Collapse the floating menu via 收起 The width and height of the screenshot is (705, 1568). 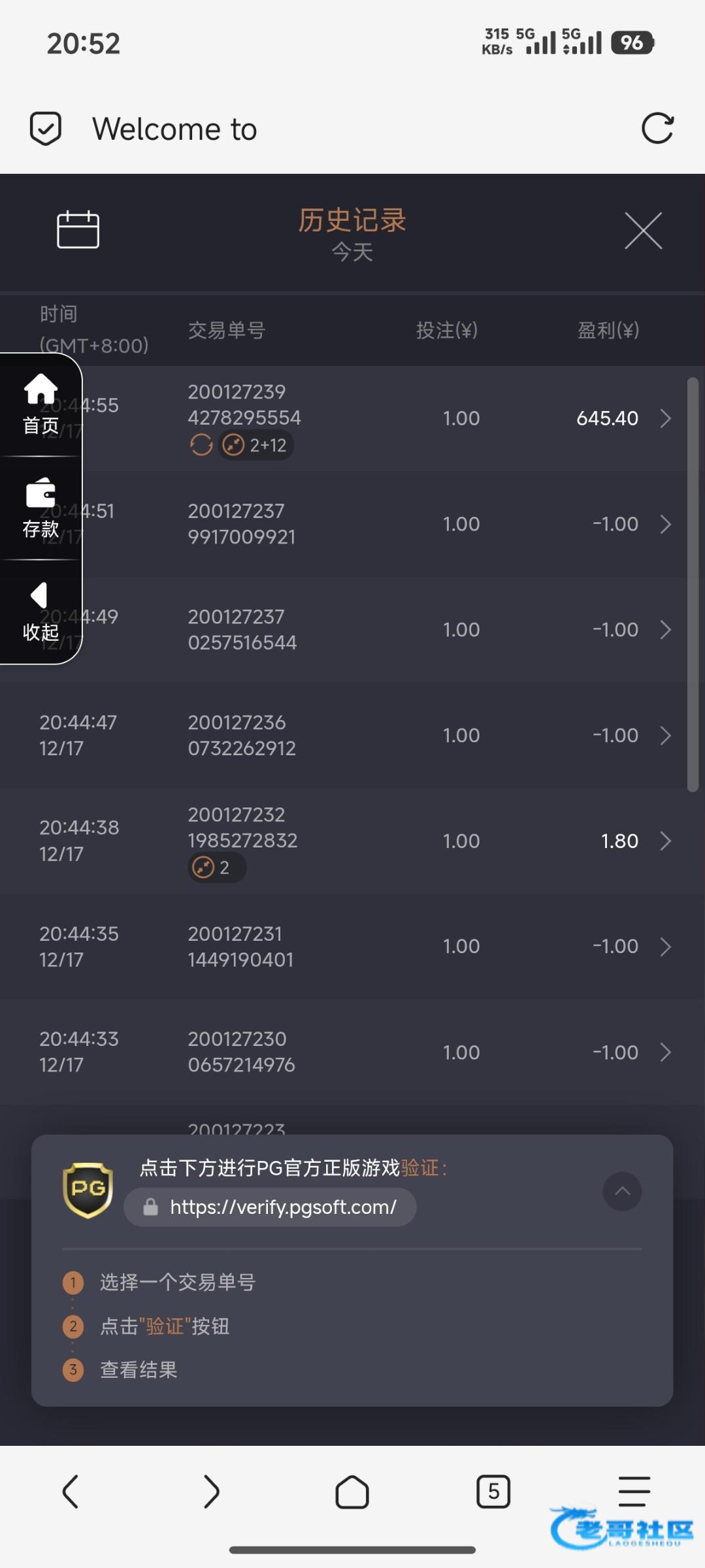41,612
